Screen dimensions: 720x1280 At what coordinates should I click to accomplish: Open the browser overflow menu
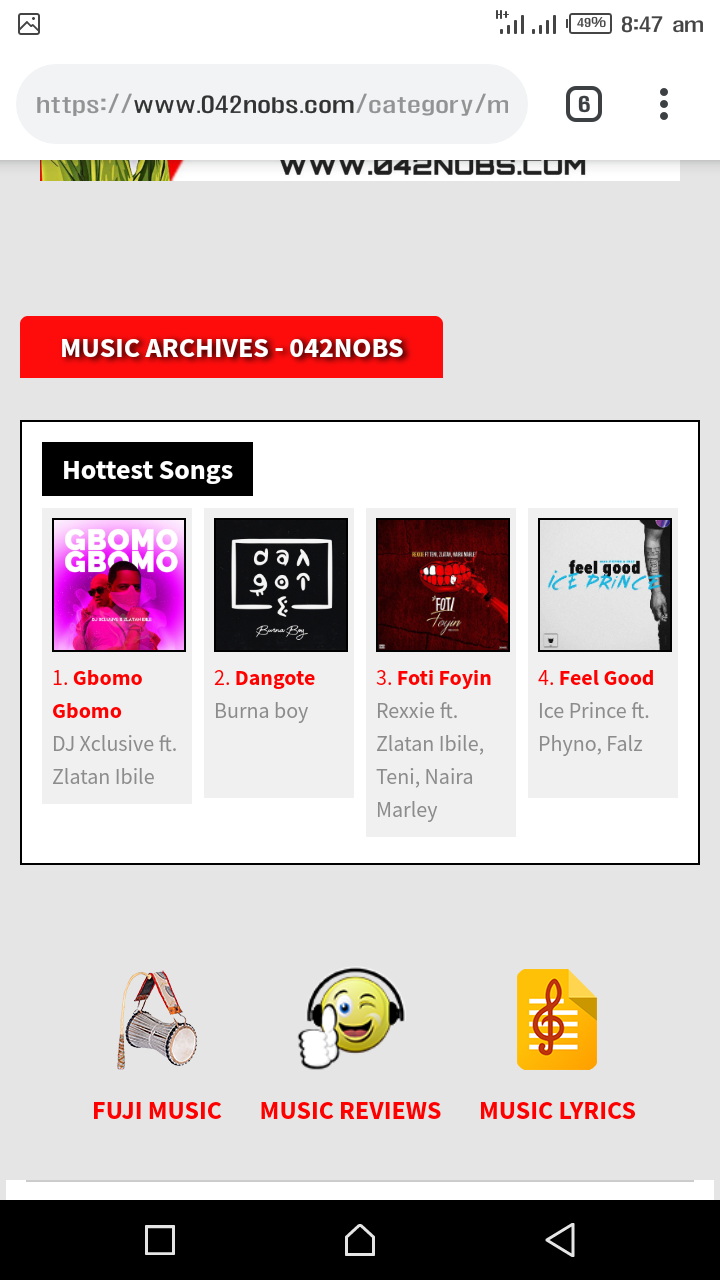664,104
